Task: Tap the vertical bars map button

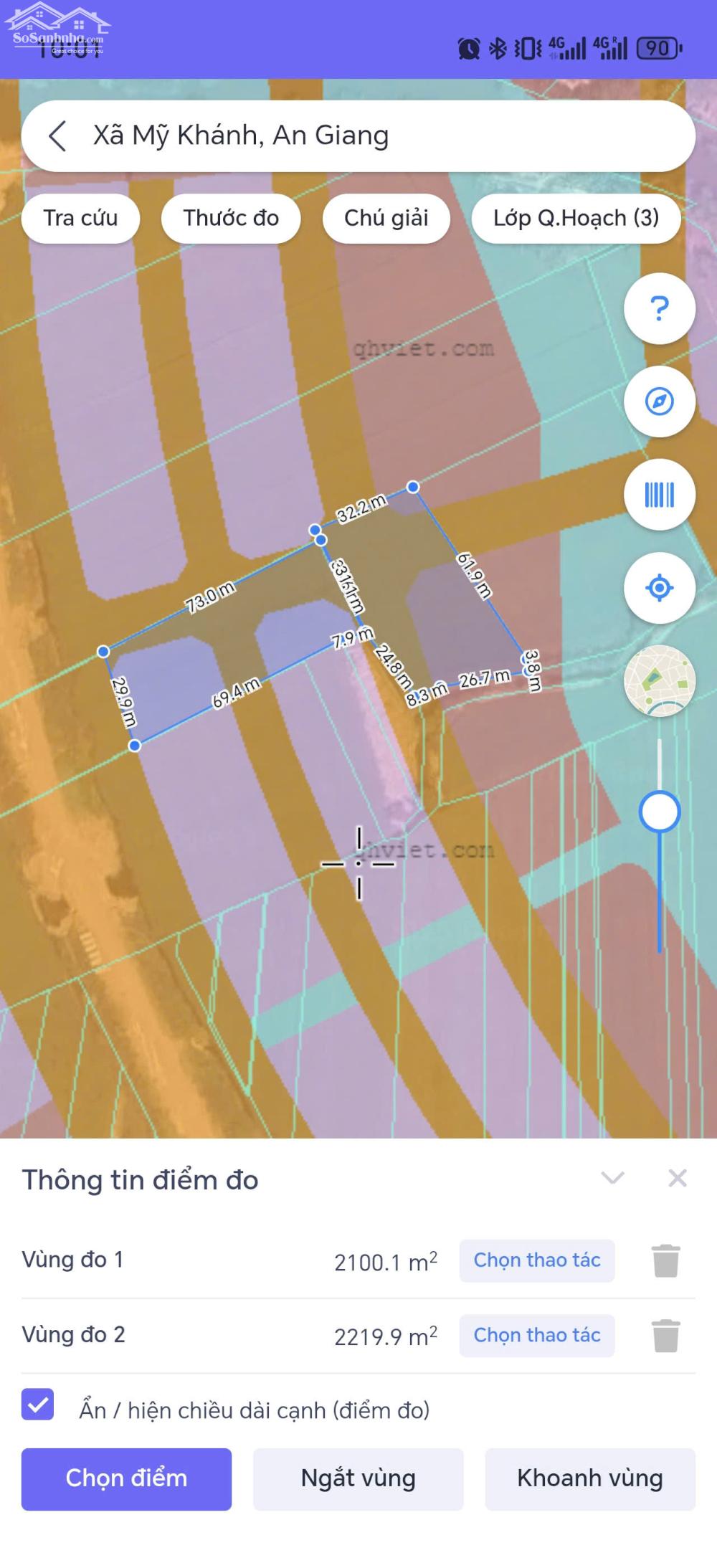Action: [659, 495]
